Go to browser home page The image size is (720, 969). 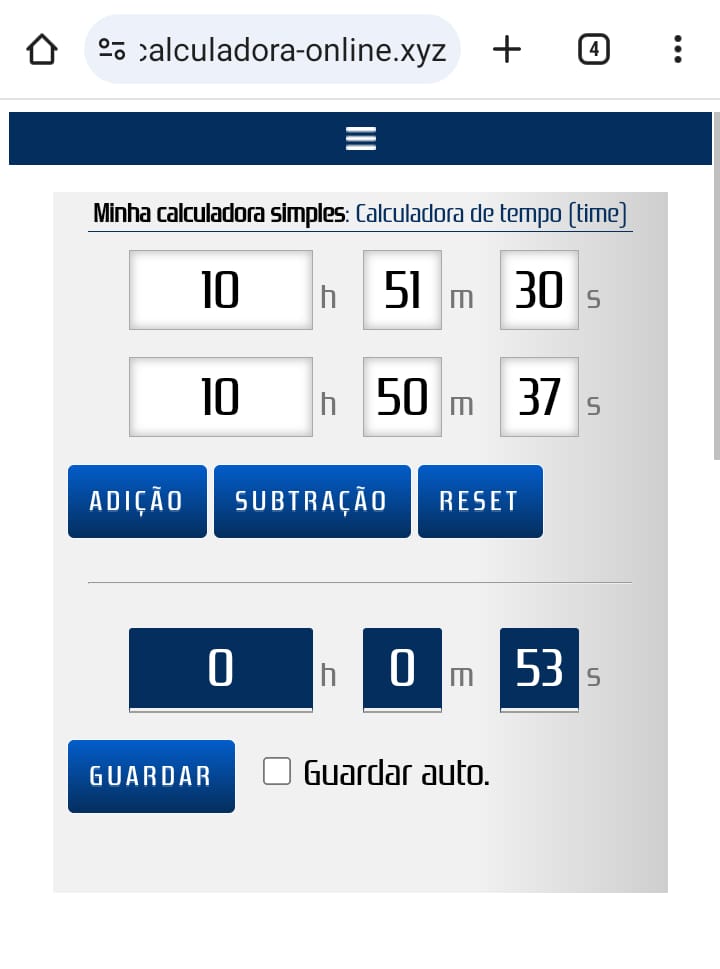pyautogui.click(x=41, y=49)
